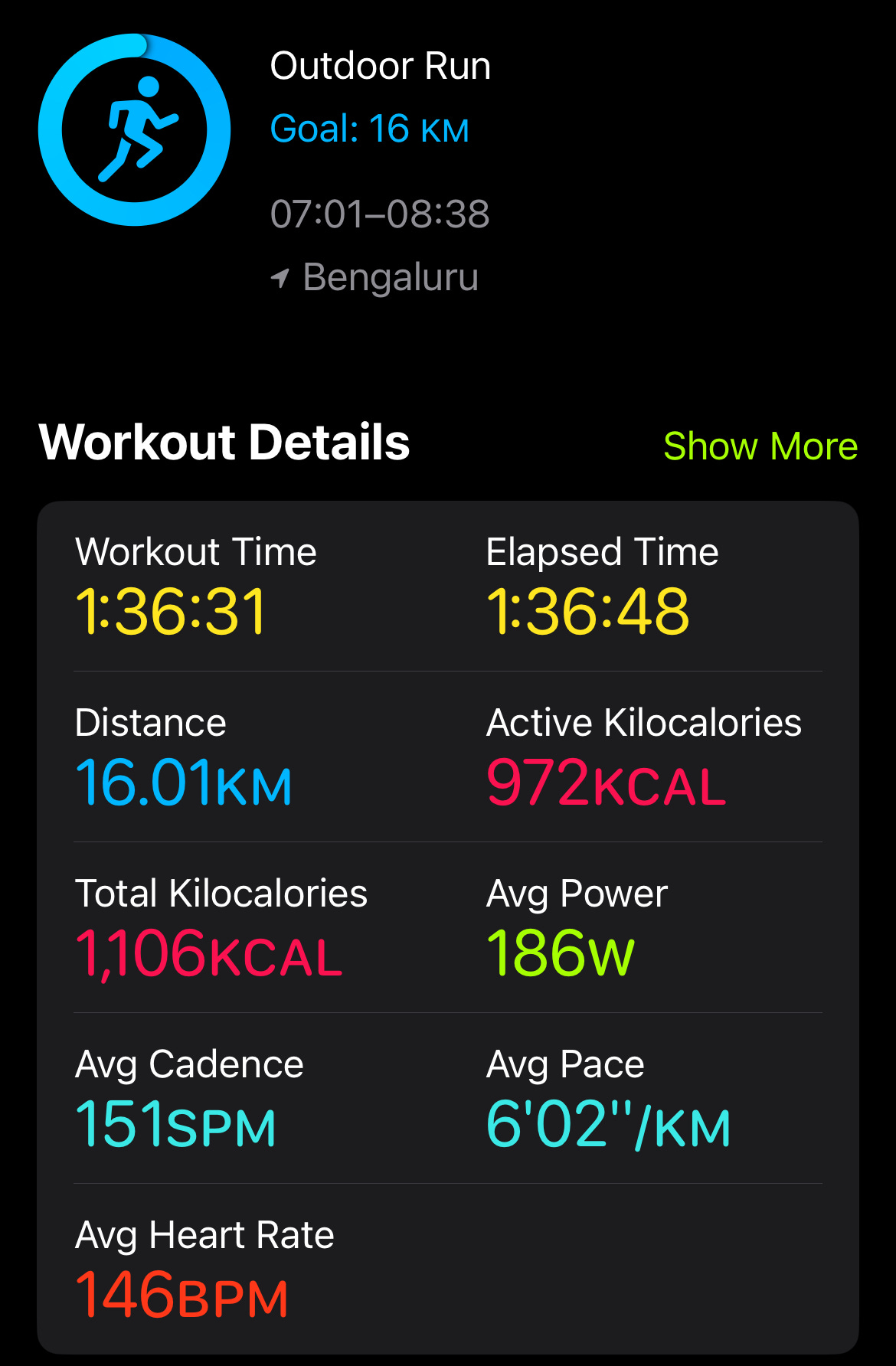This screenshot has height=1366, width=896.
Task: Tap Show More for workout details
Action: click(760, 446)
